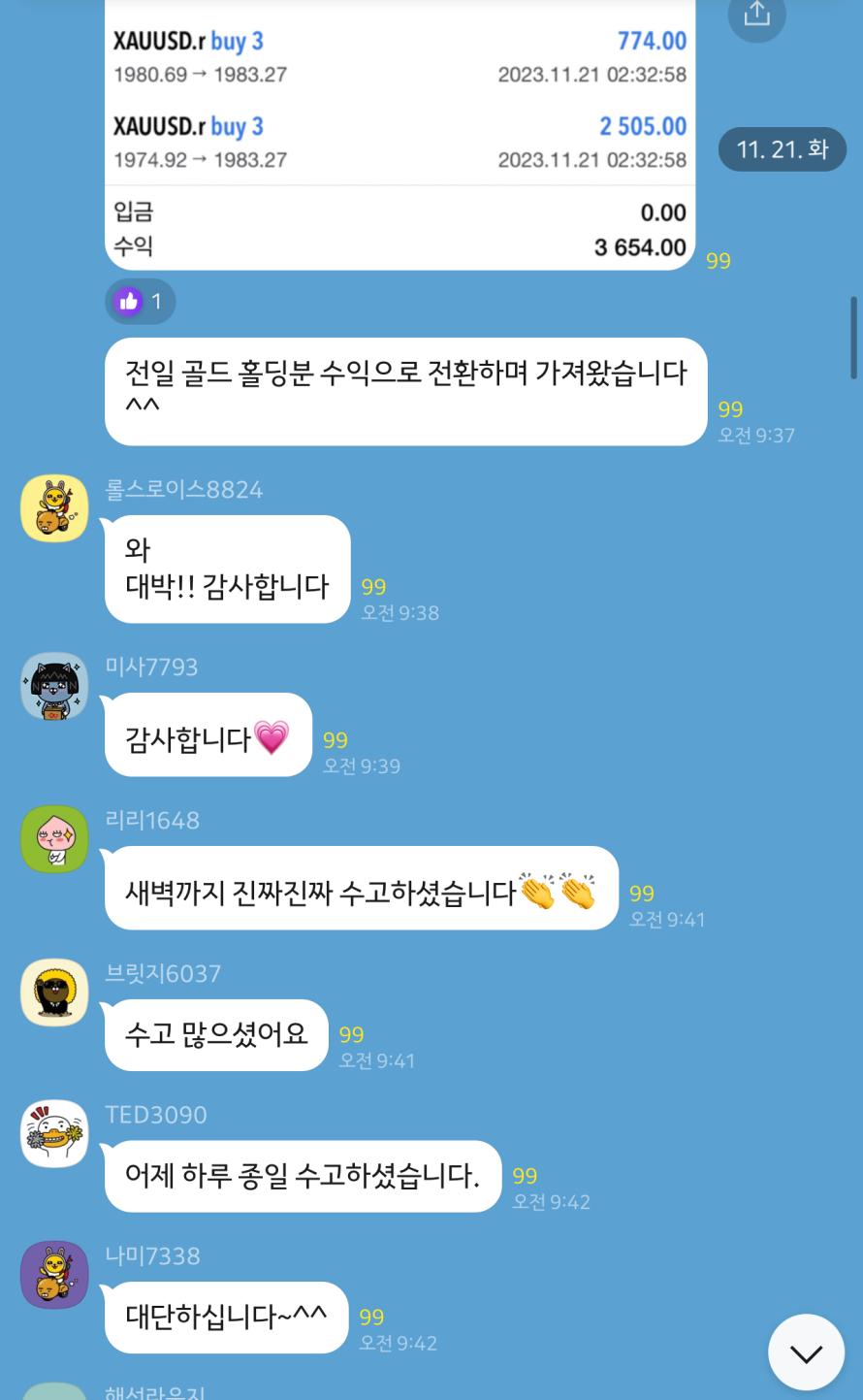The height and width of the screenshot is (1400, 863).
Task: View profile of 브릿지6037
Action: point(54,992)
